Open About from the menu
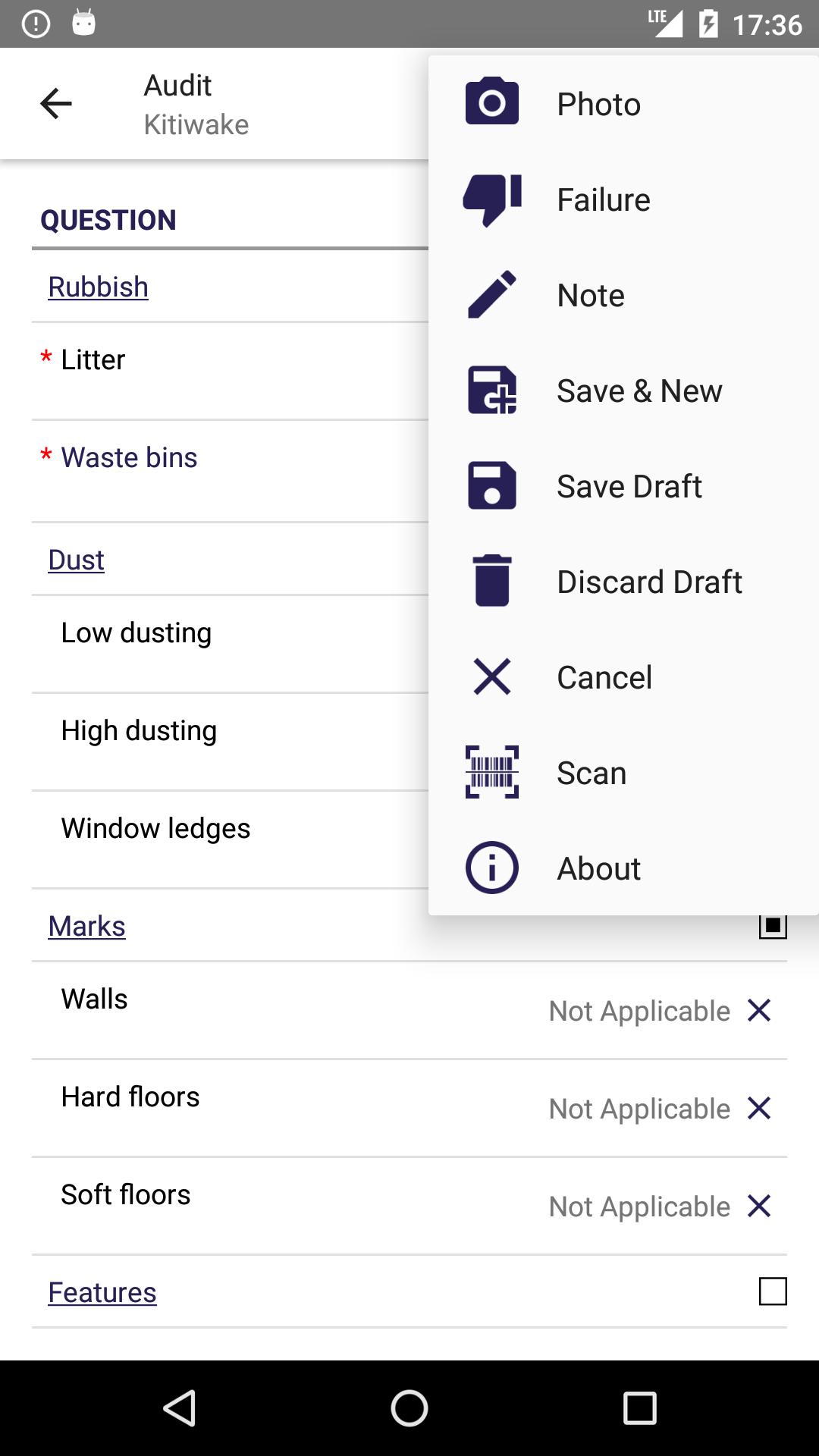The width and height of the screenshot is (819, 1456). [x=623, y=868]
